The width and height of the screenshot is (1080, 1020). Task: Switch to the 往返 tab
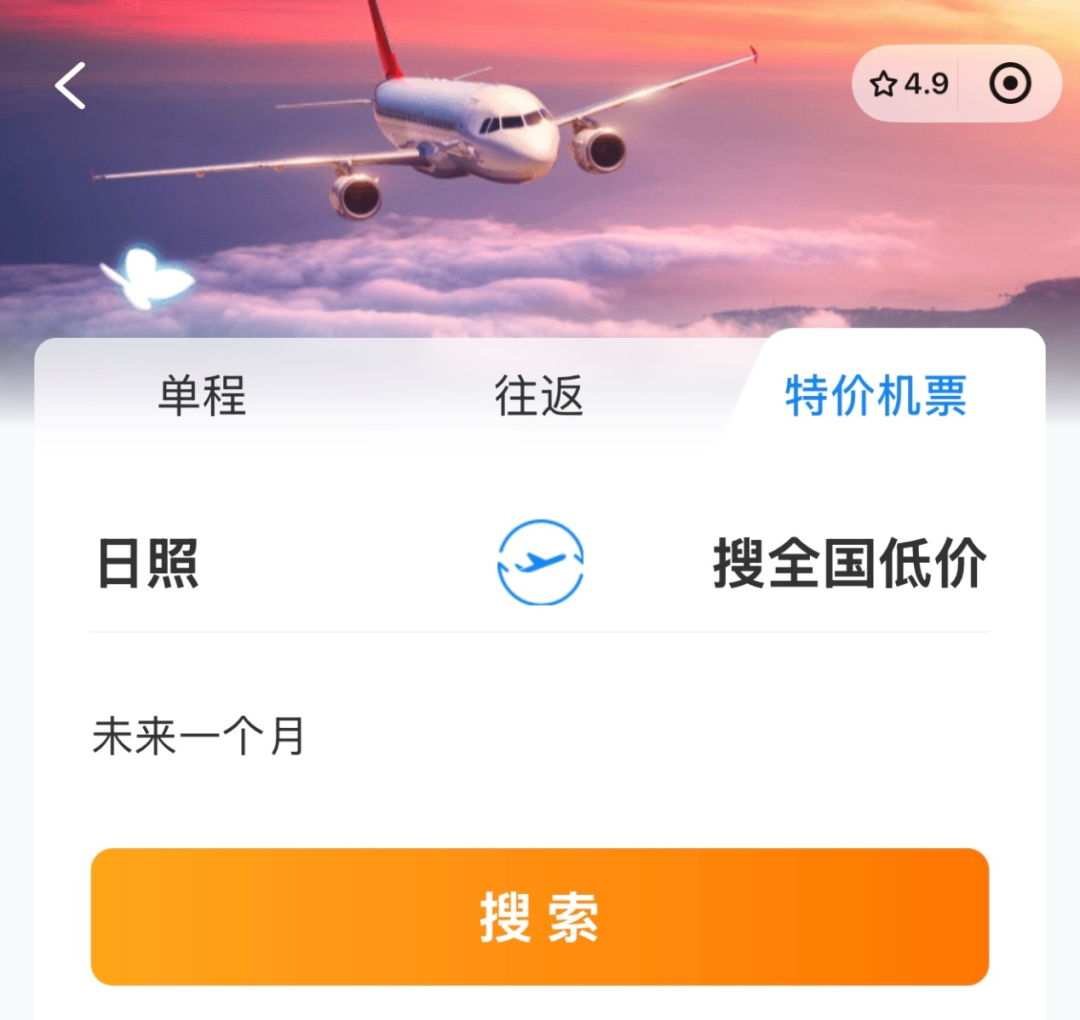[539, 396]
